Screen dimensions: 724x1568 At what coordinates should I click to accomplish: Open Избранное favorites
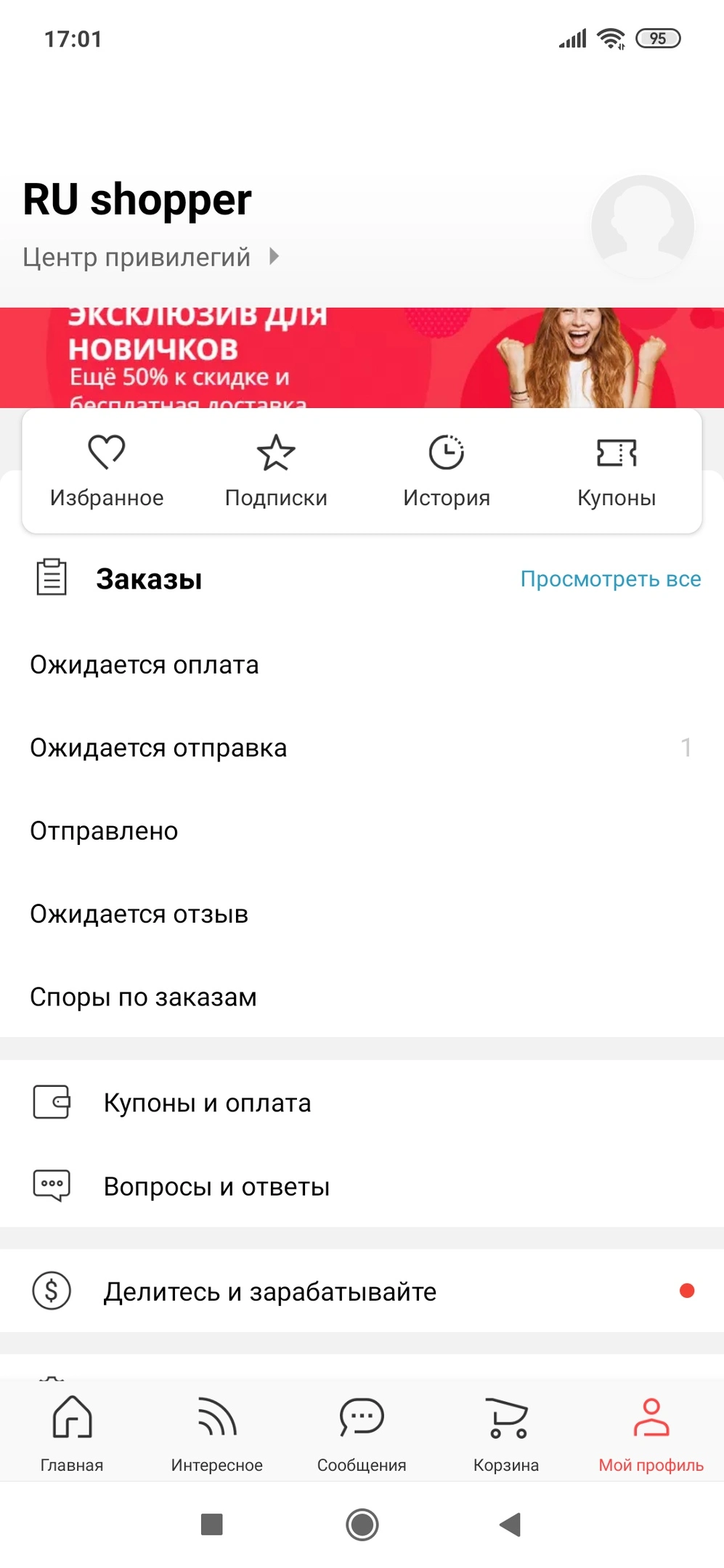click(x=107, y=471)
